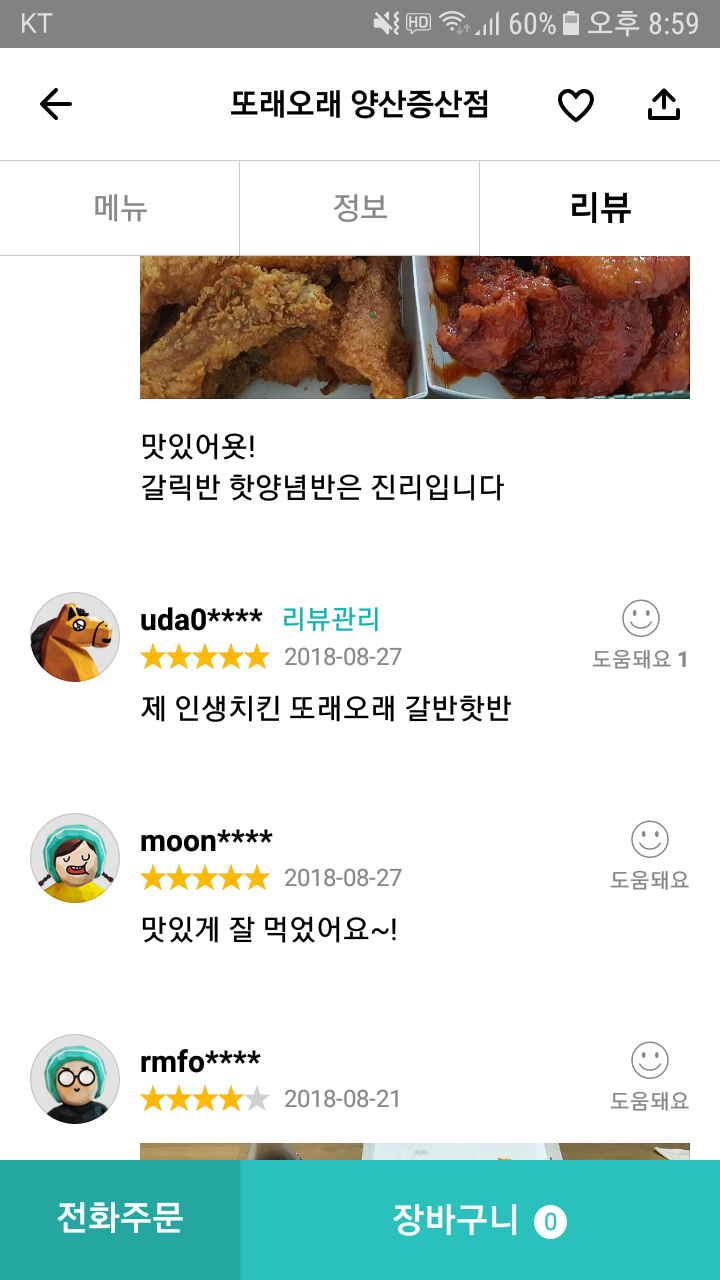Viewport: 720px width, 1280px height.
Task: Favorite this restaurant with the heart icon
Action: pyautogui.click(x=575, y=105)
